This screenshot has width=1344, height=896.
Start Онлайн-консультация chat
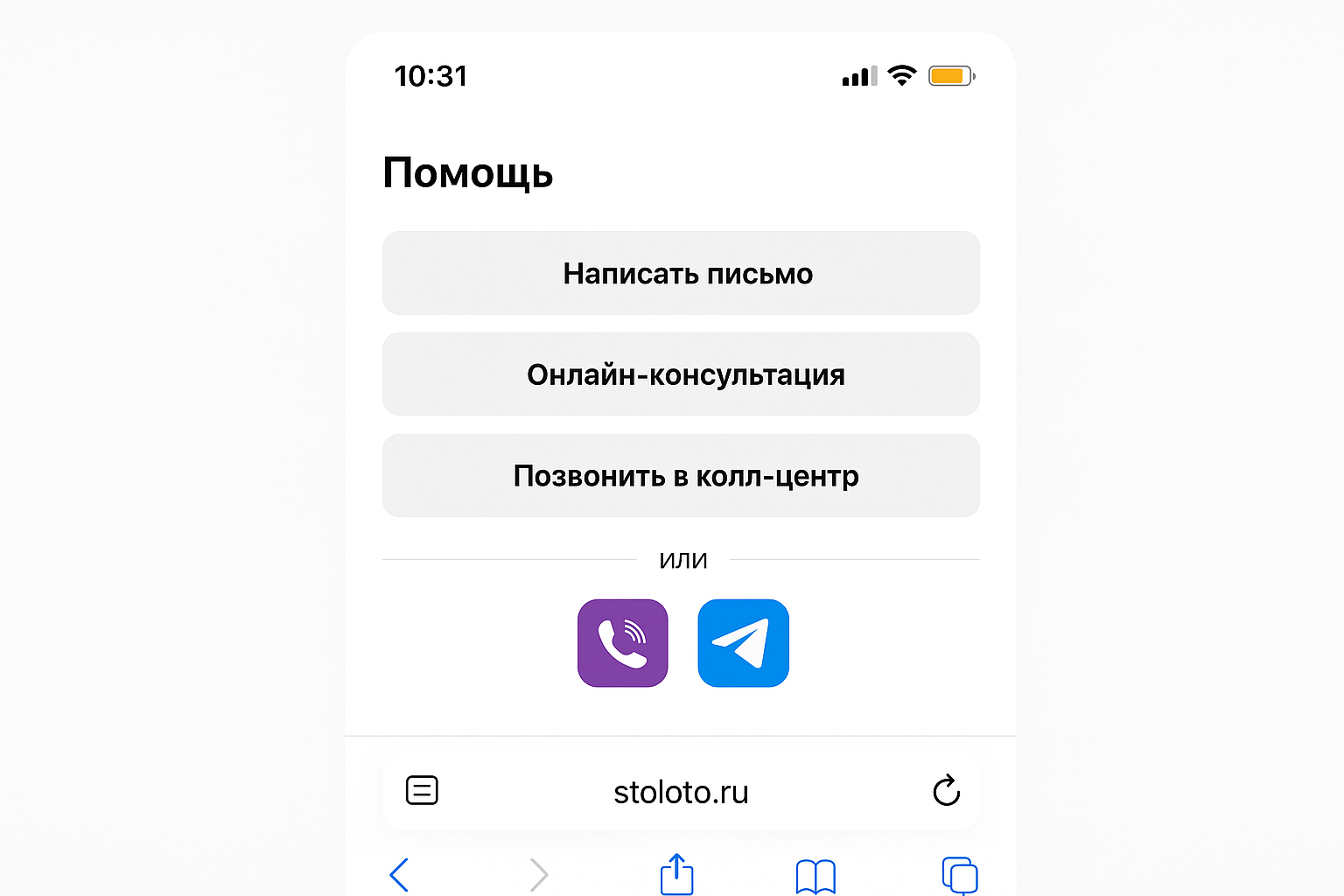pyautogui.click(x=681, y=374)
